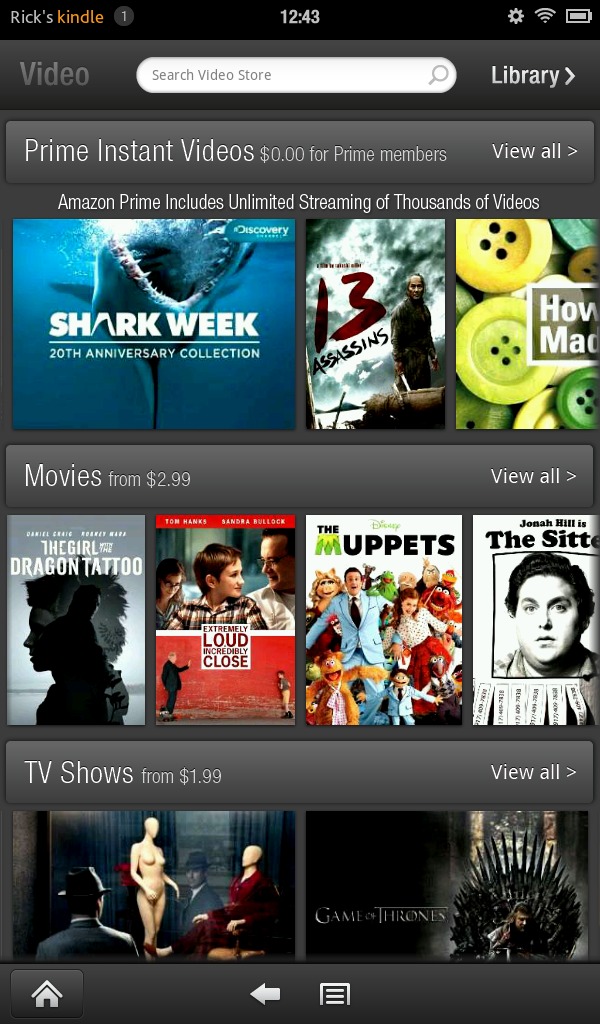
Task: Go to the Kindle home screen
Action: 47,994
